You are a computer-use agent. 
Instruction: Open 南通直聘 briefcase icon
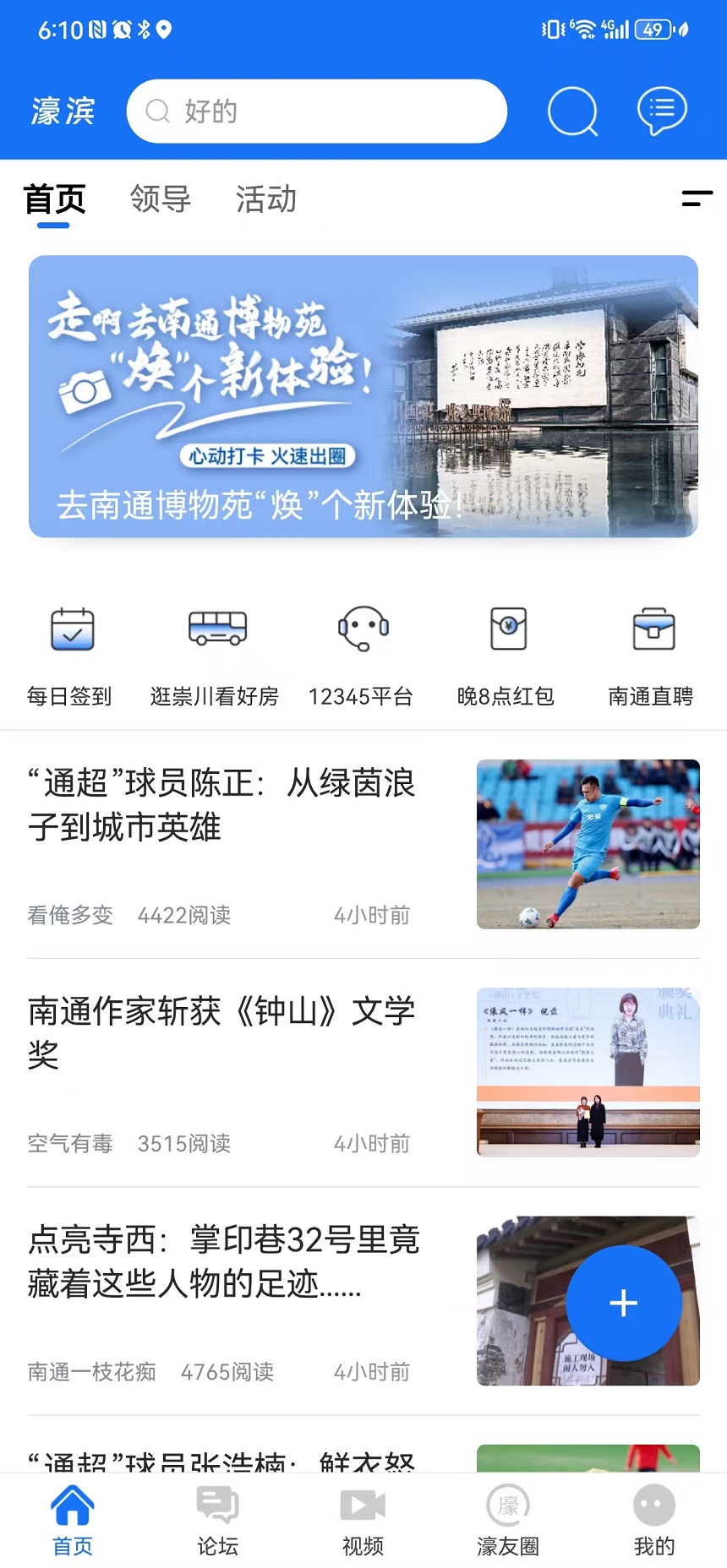point(653,629)
